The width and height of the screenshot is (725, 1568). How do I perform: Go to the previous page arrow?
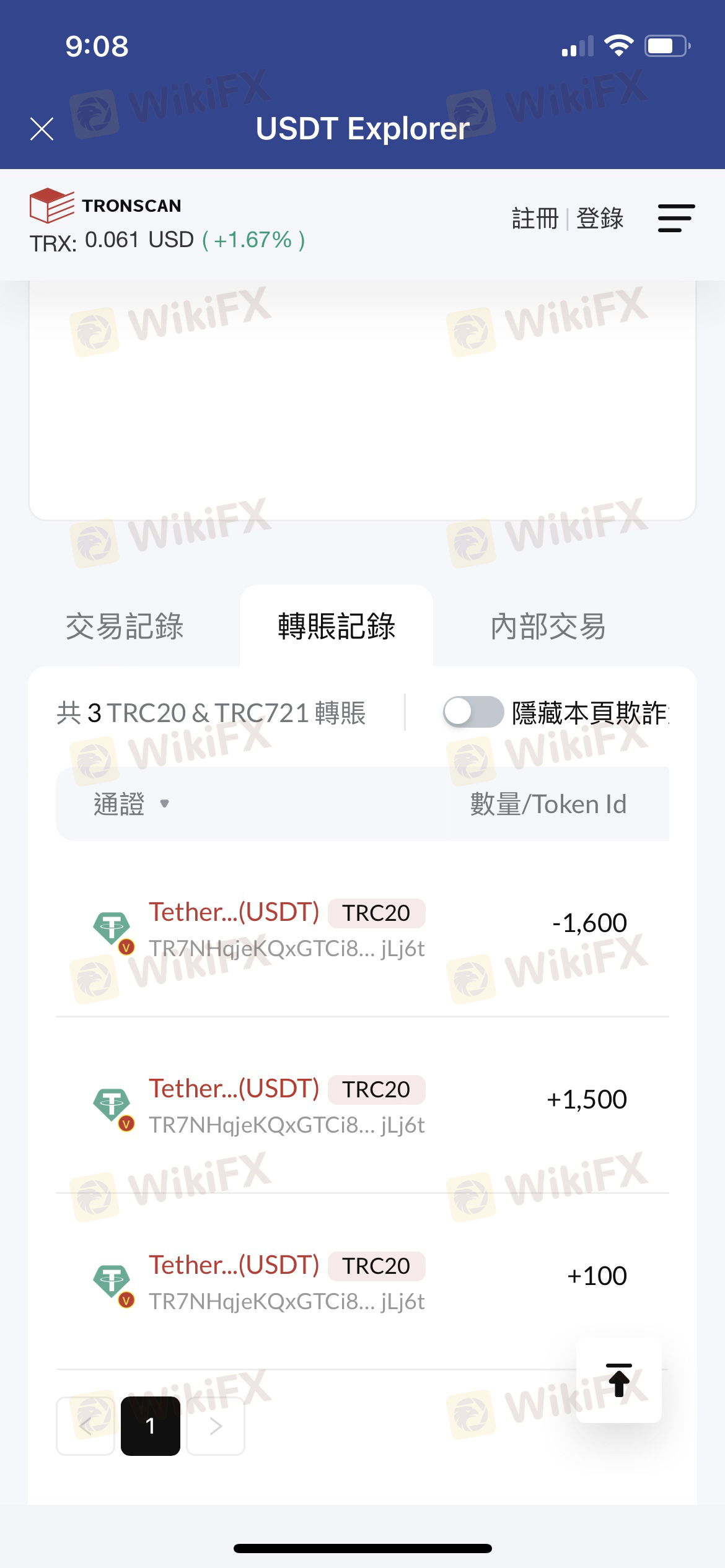(x=86, y=1426)
